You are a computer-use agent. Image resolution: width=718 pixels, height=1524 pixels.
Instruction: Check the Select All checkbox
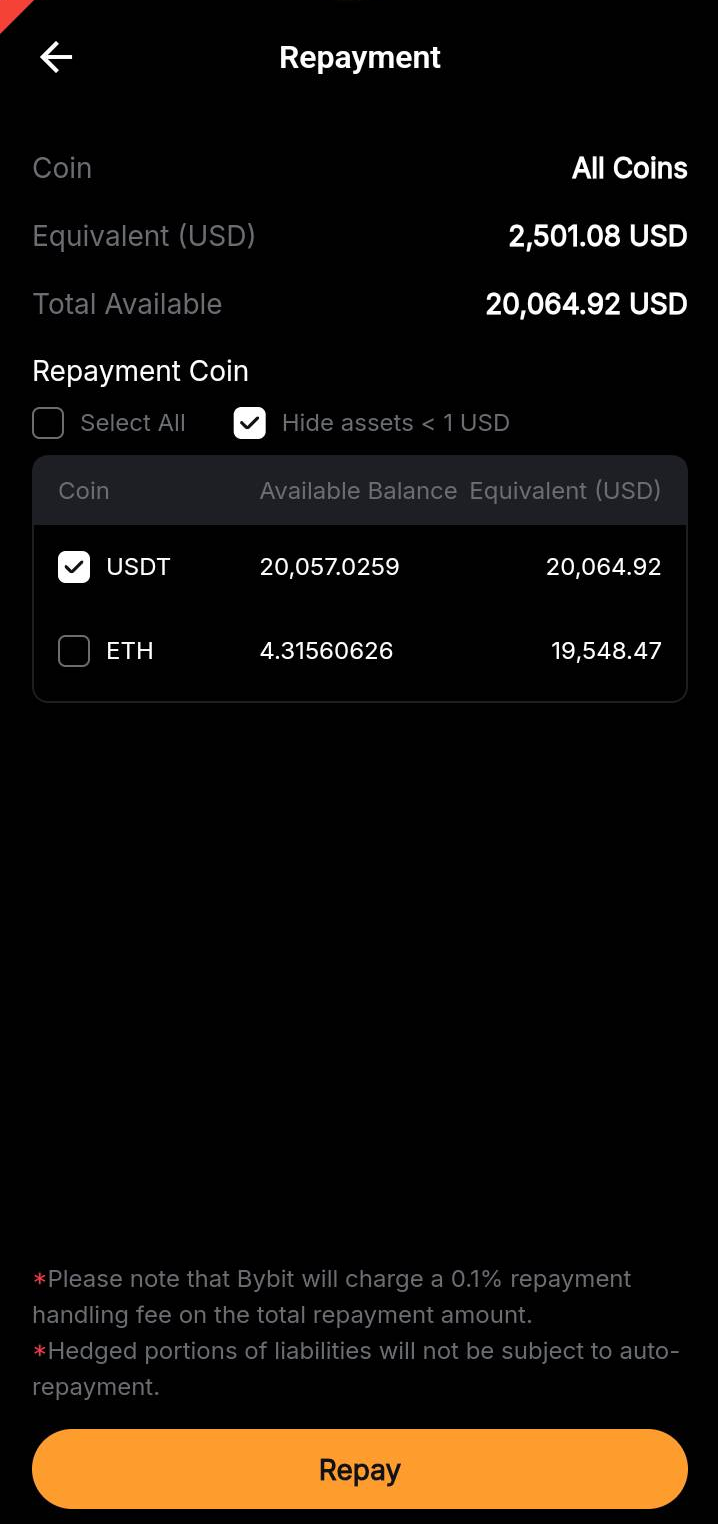tap(48, 423)
